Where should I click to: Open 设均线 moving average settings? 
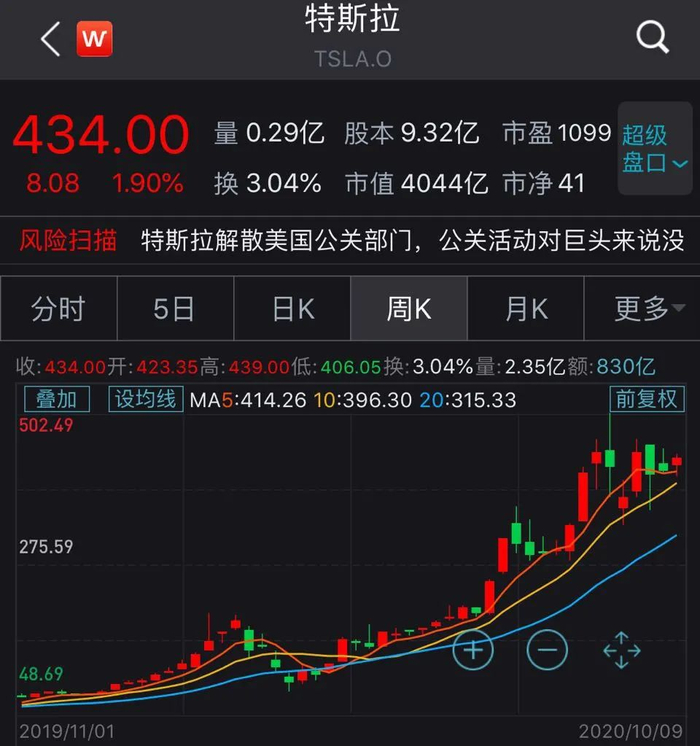pos(145,399)
